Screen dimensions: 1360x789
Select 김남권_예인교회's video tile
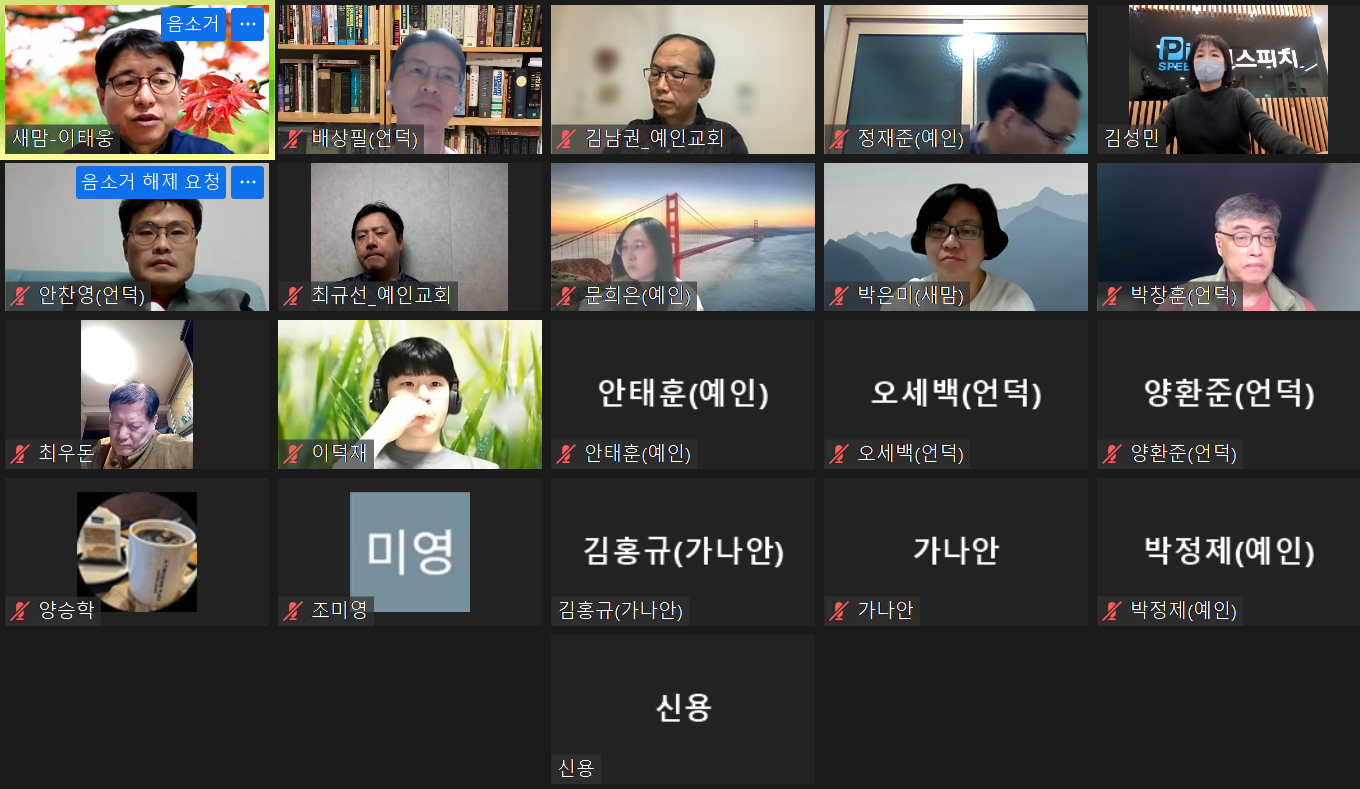(683, 80)
